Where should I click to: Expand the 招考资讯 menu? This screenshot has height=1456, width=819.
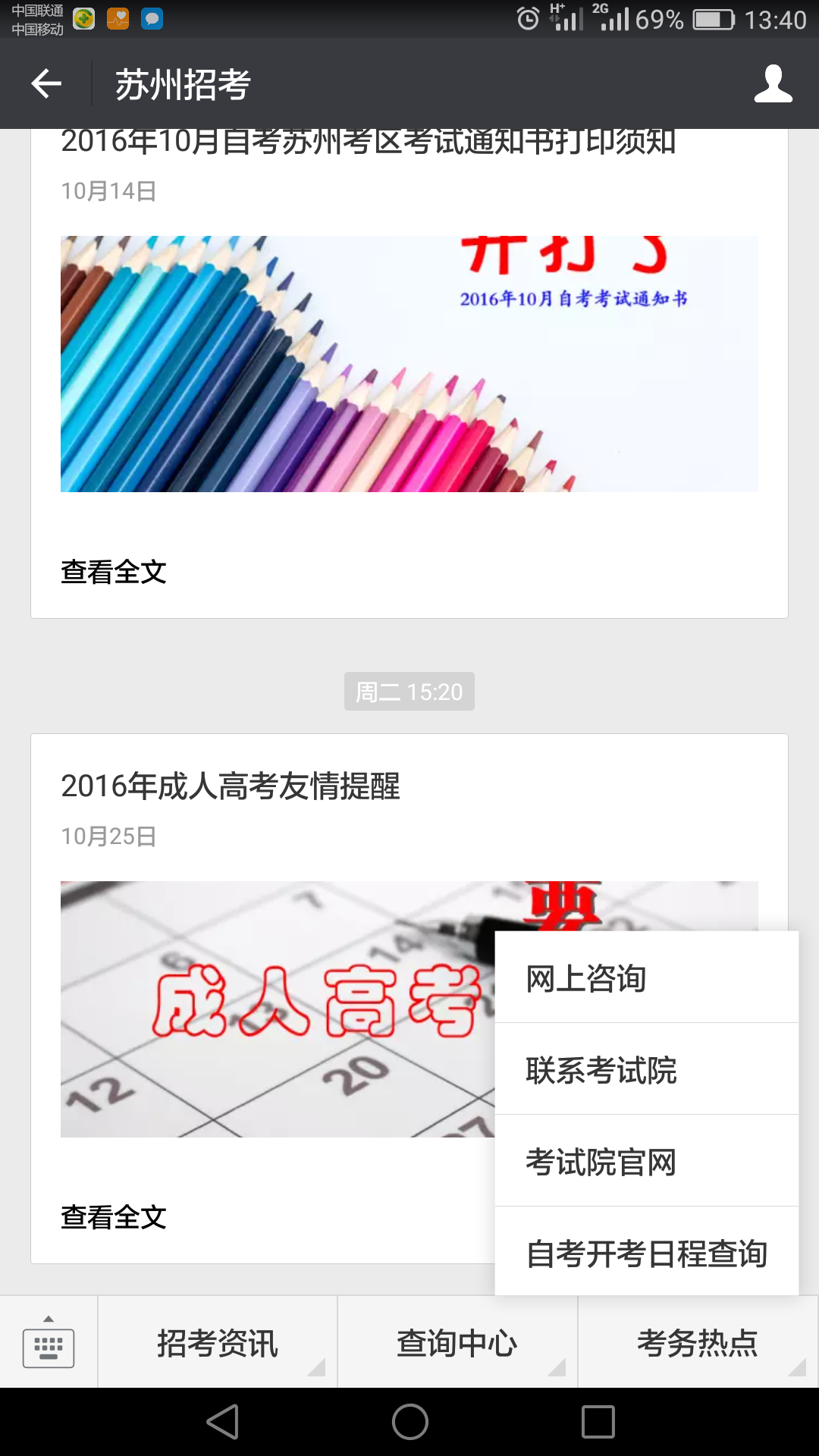point(218,1343)
